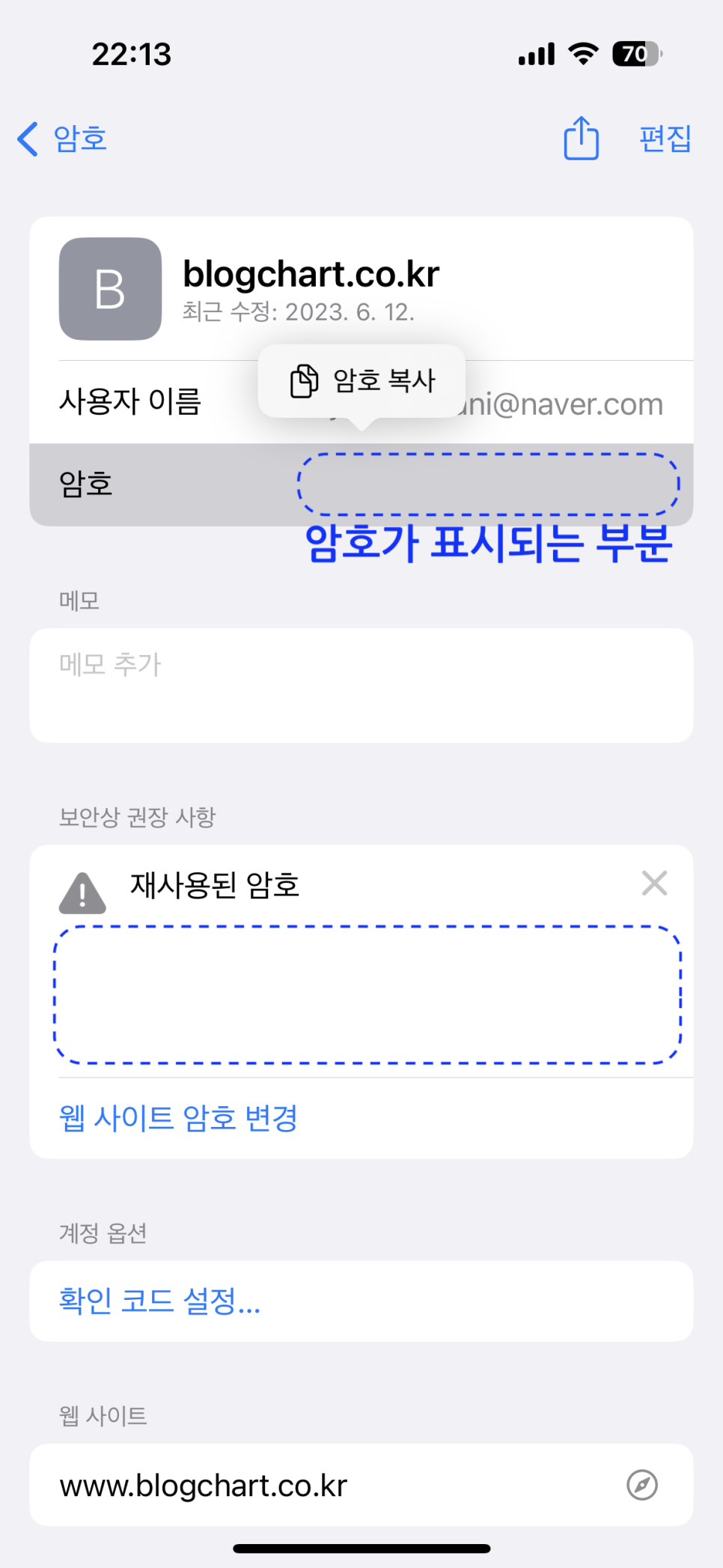Tap the 암호 복사 popup

click(362, 380)
